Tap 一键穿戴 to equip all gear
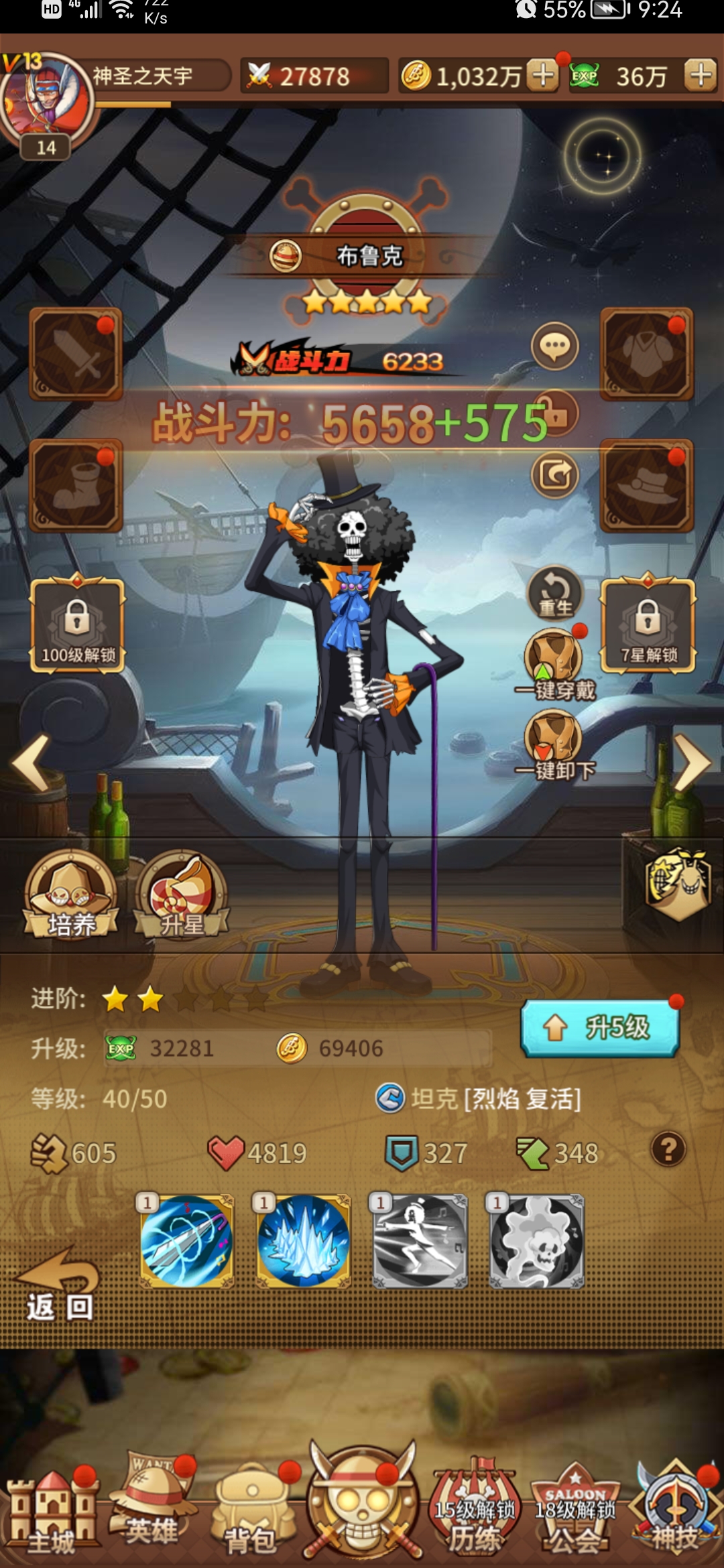724x1568 pixels. [554, 664]
